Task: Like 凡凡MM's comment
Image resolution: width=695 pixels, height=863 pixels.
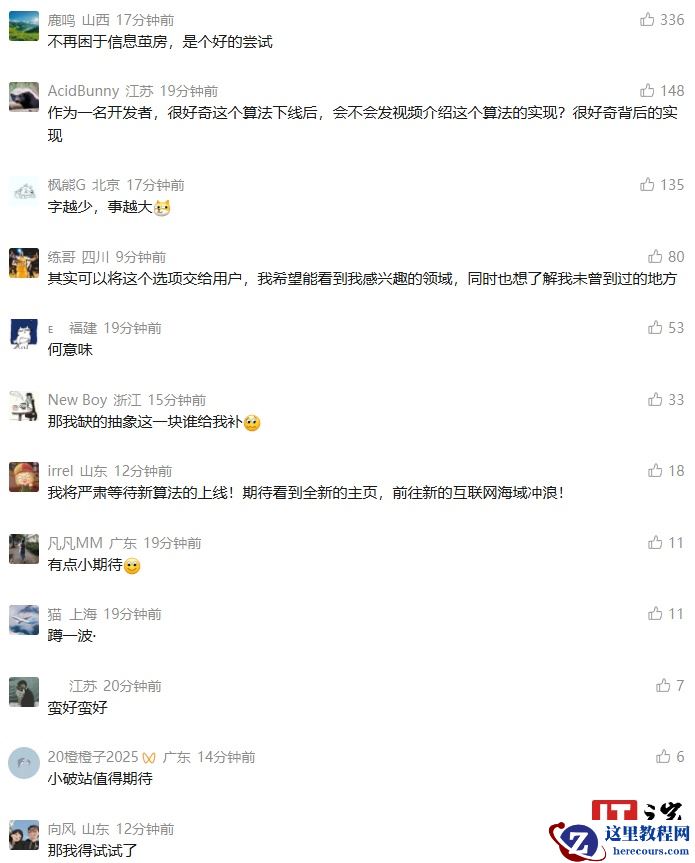Action: coord(655,543)
